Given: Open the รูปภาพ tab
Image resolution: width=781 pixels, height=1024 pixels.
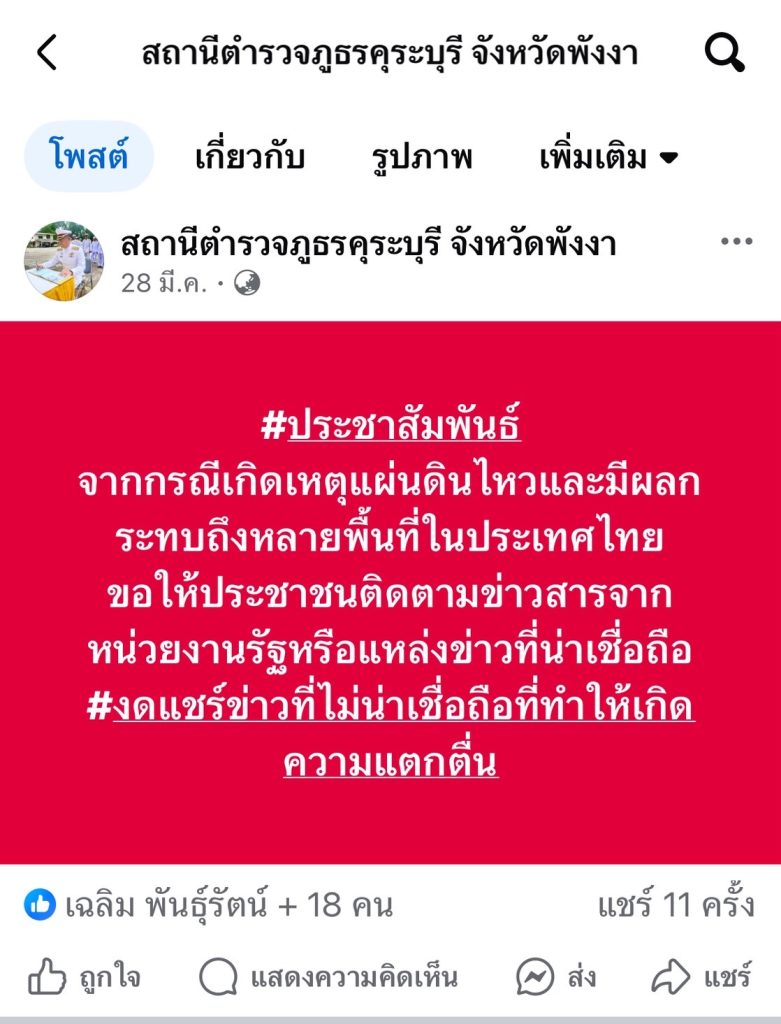Looking at the screenshot, I should [x=422, y=157].
